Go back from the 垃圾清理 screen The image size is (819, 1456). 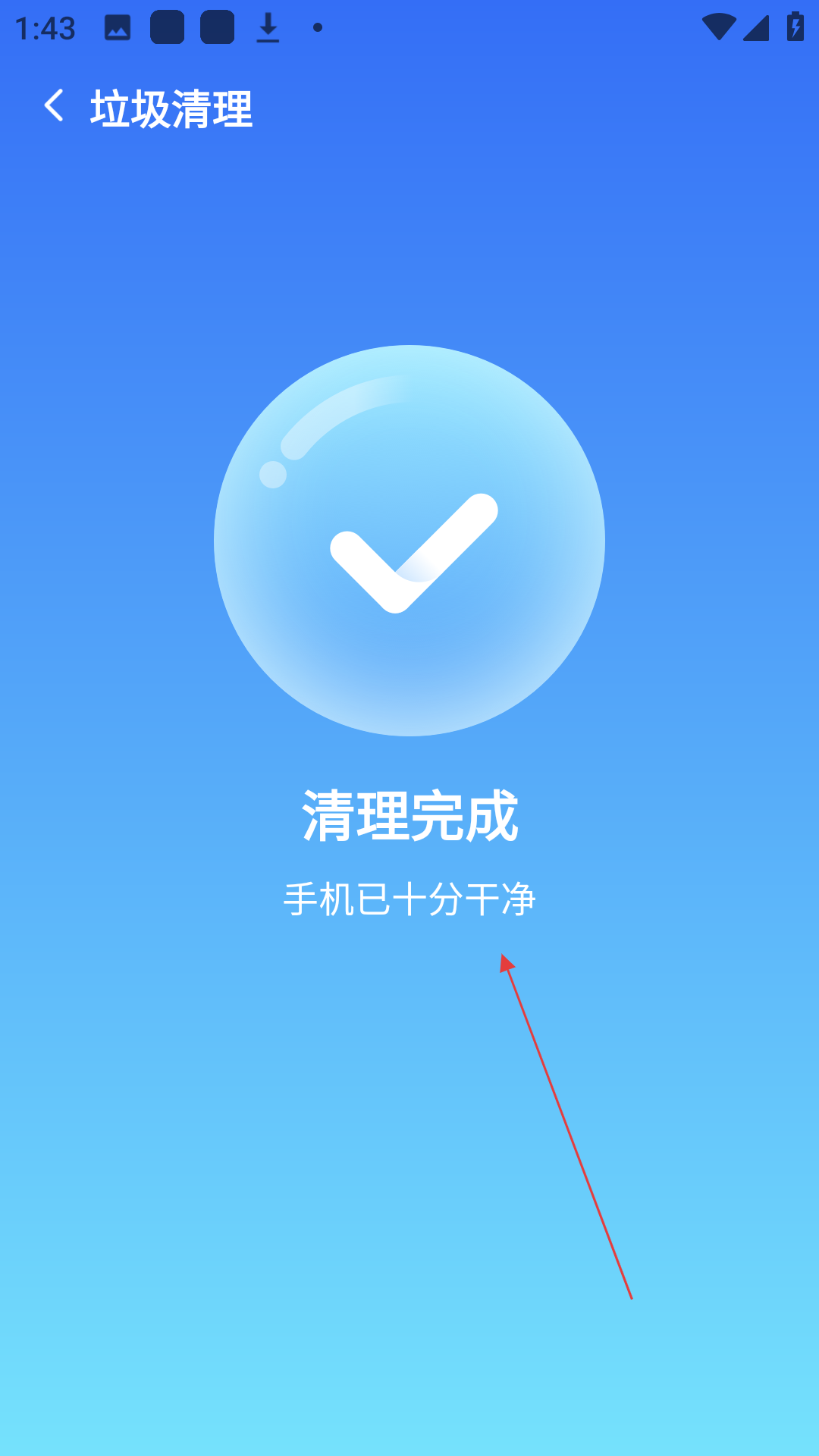tap(54, 106)
